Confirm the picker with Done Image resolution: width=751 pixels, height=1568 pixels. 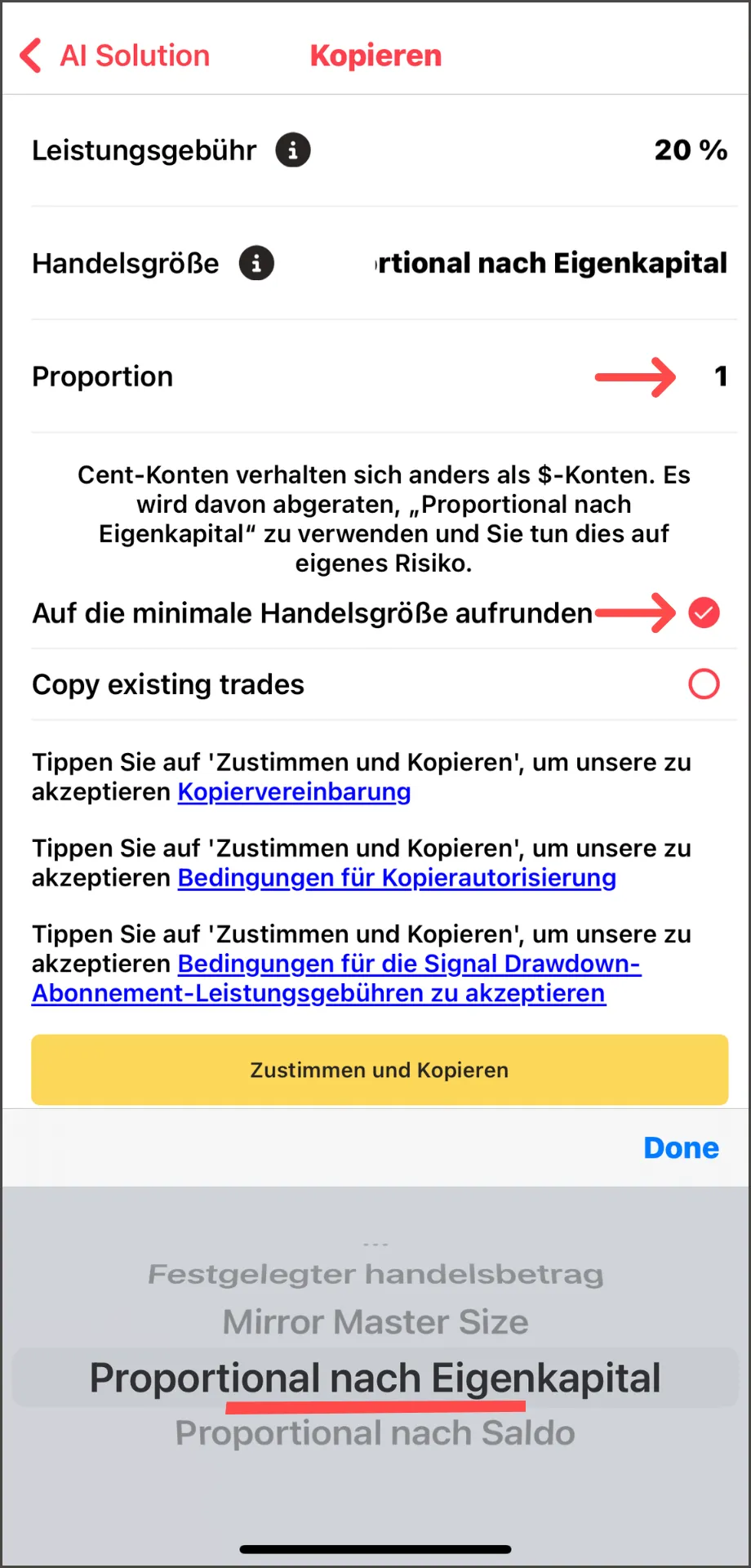(681, 1147)
